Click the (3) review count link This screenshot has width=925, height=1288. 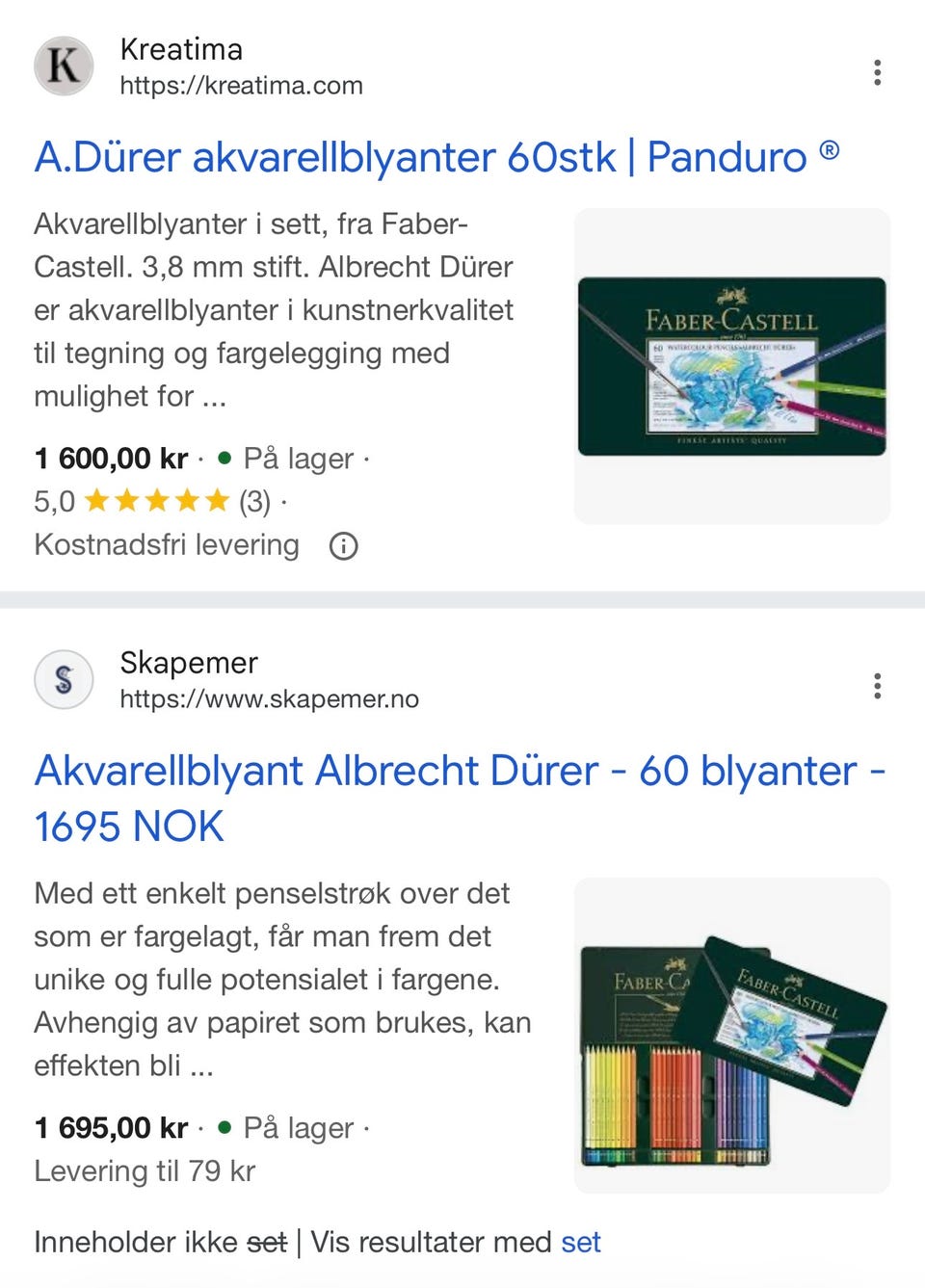(x=256, y=501)
